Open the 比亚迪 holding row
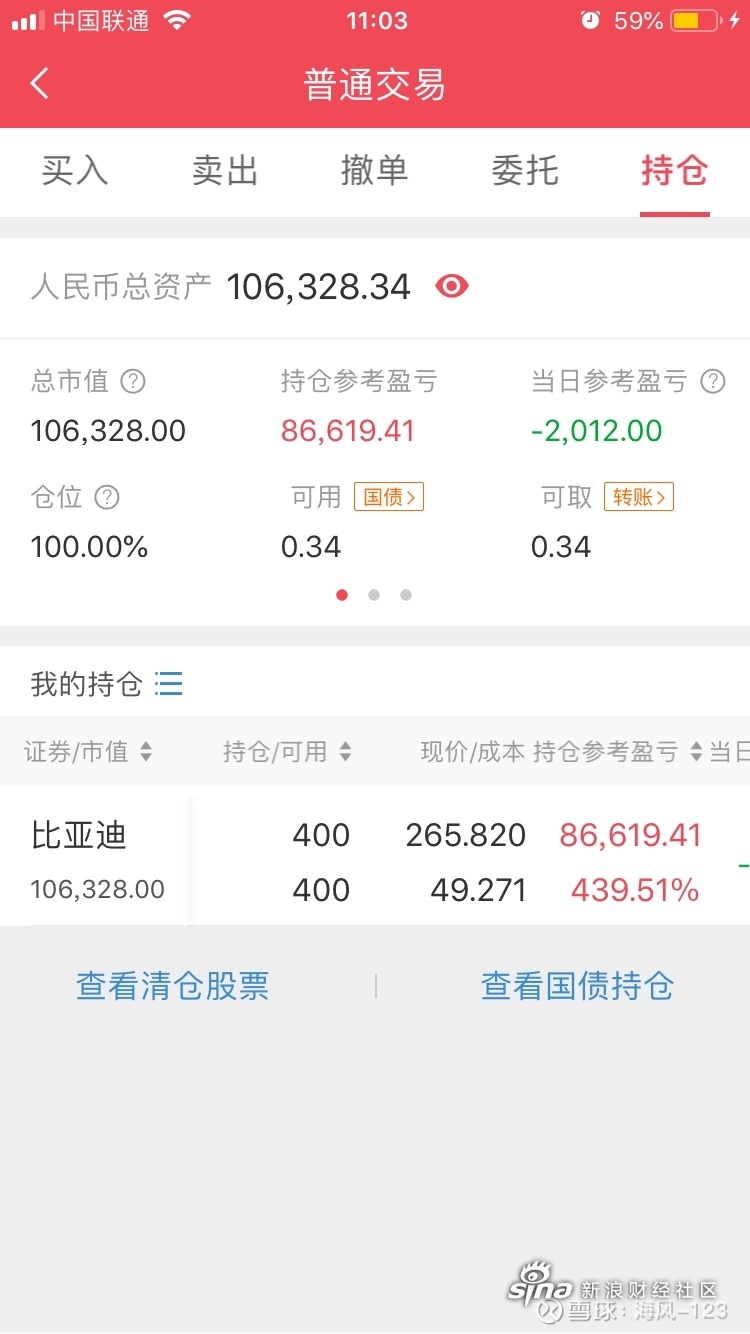 [x=375, y=861]
